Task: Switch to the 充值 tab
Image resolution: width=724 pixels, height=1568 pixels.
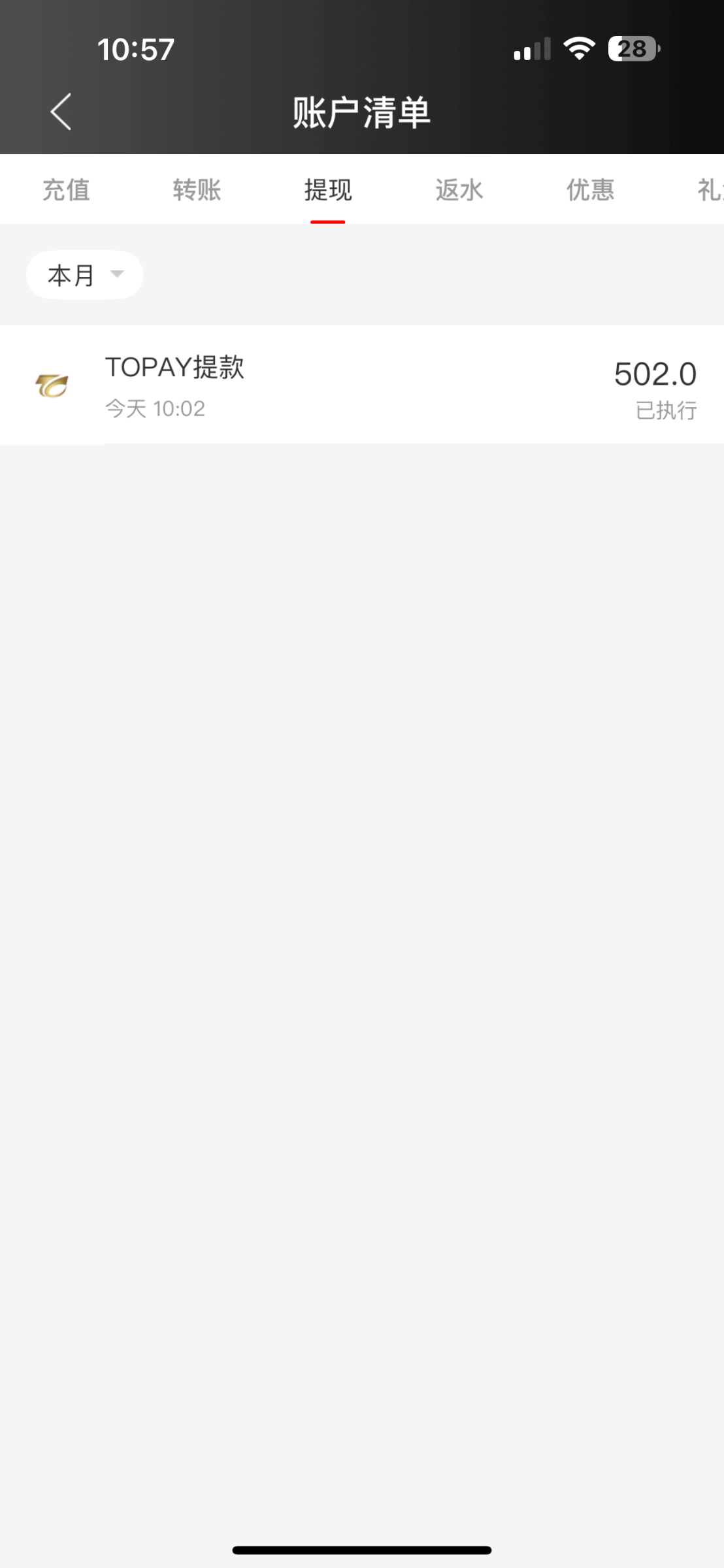Action: (x=66, y=190)
